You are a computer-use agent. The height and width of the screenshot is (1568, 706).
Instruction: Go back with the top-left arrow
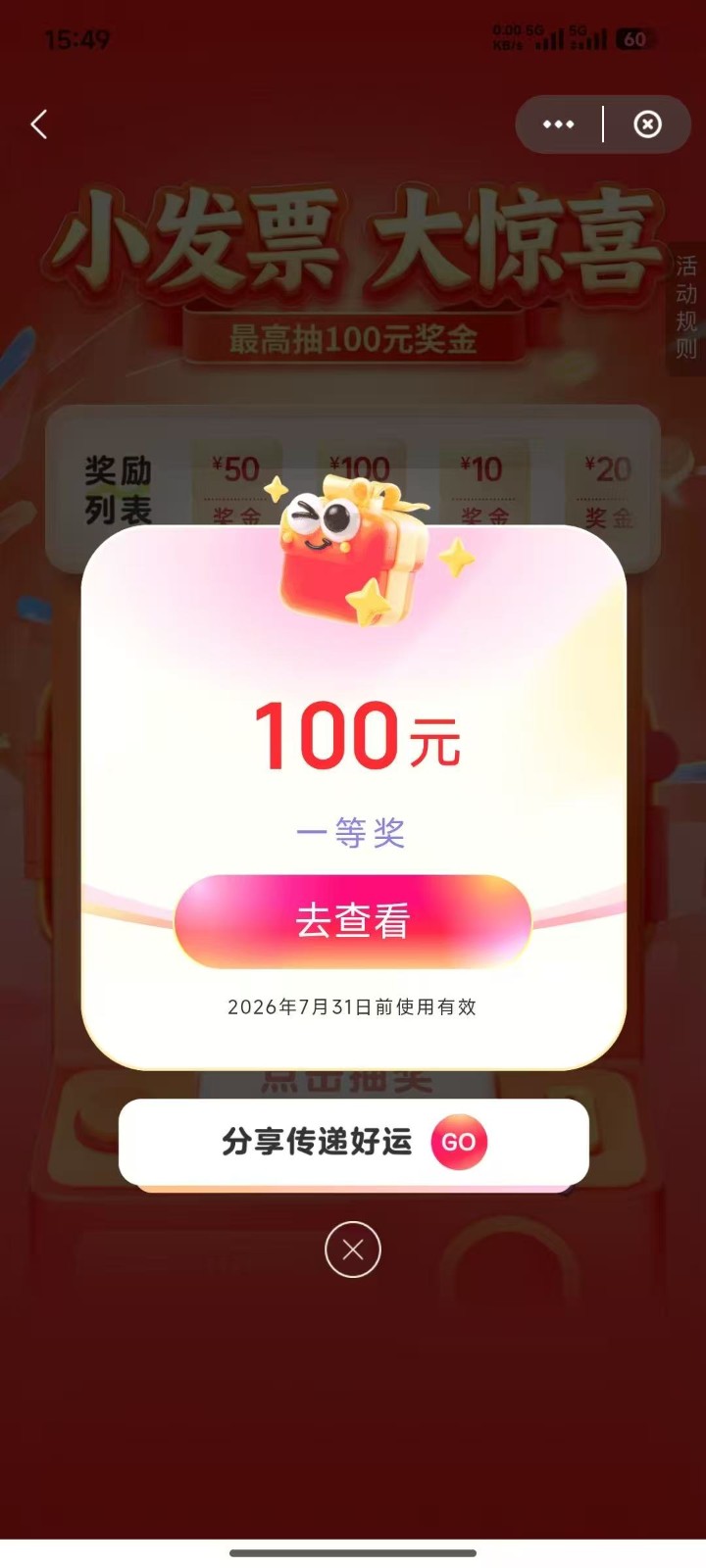point(39,124)
